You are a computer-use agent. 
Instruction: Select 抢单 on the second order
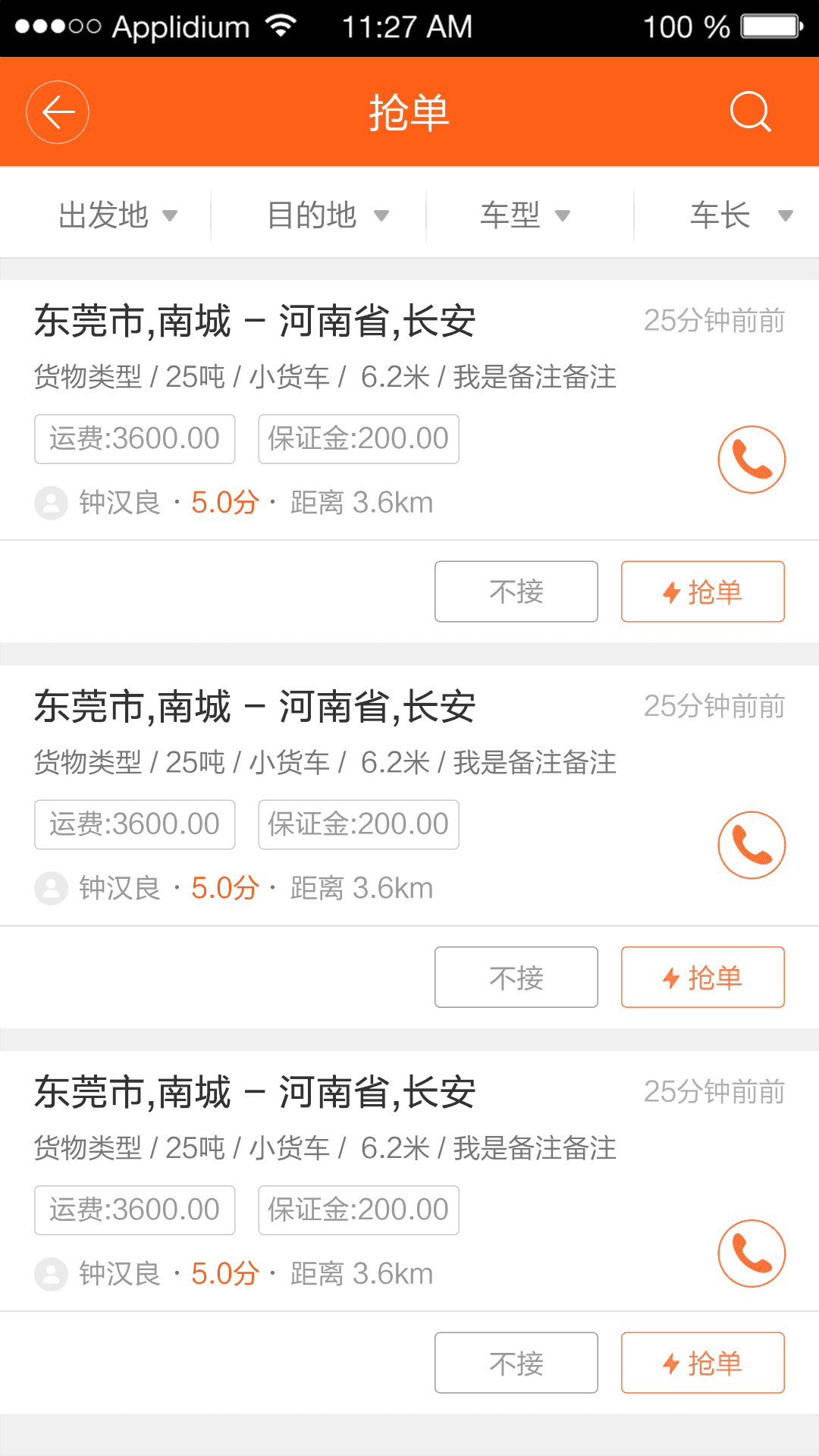(x=702, y=977)
